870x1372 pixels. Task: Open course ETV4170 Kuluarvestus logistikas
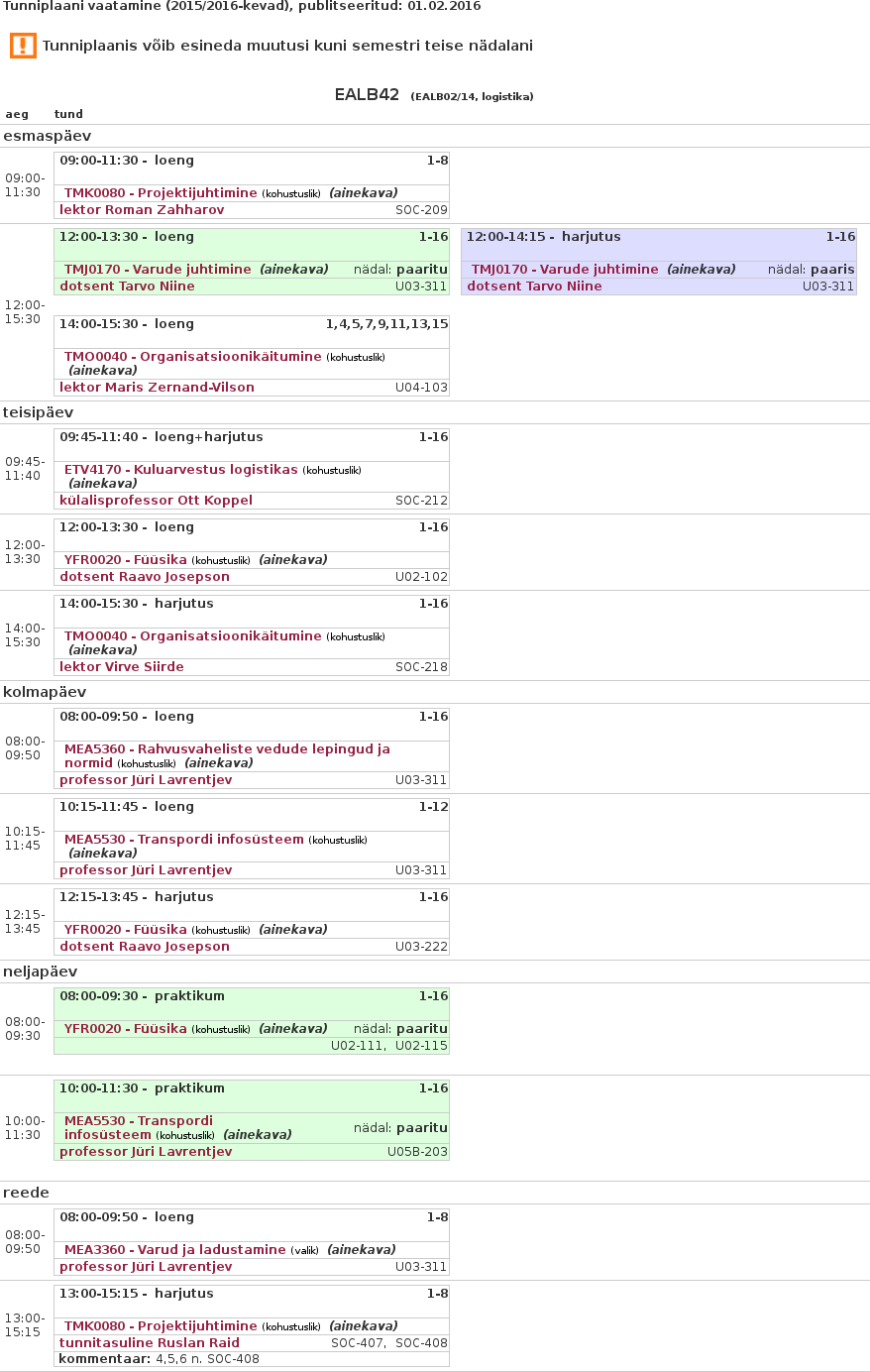pyautogui.click(x=180, y=470)
